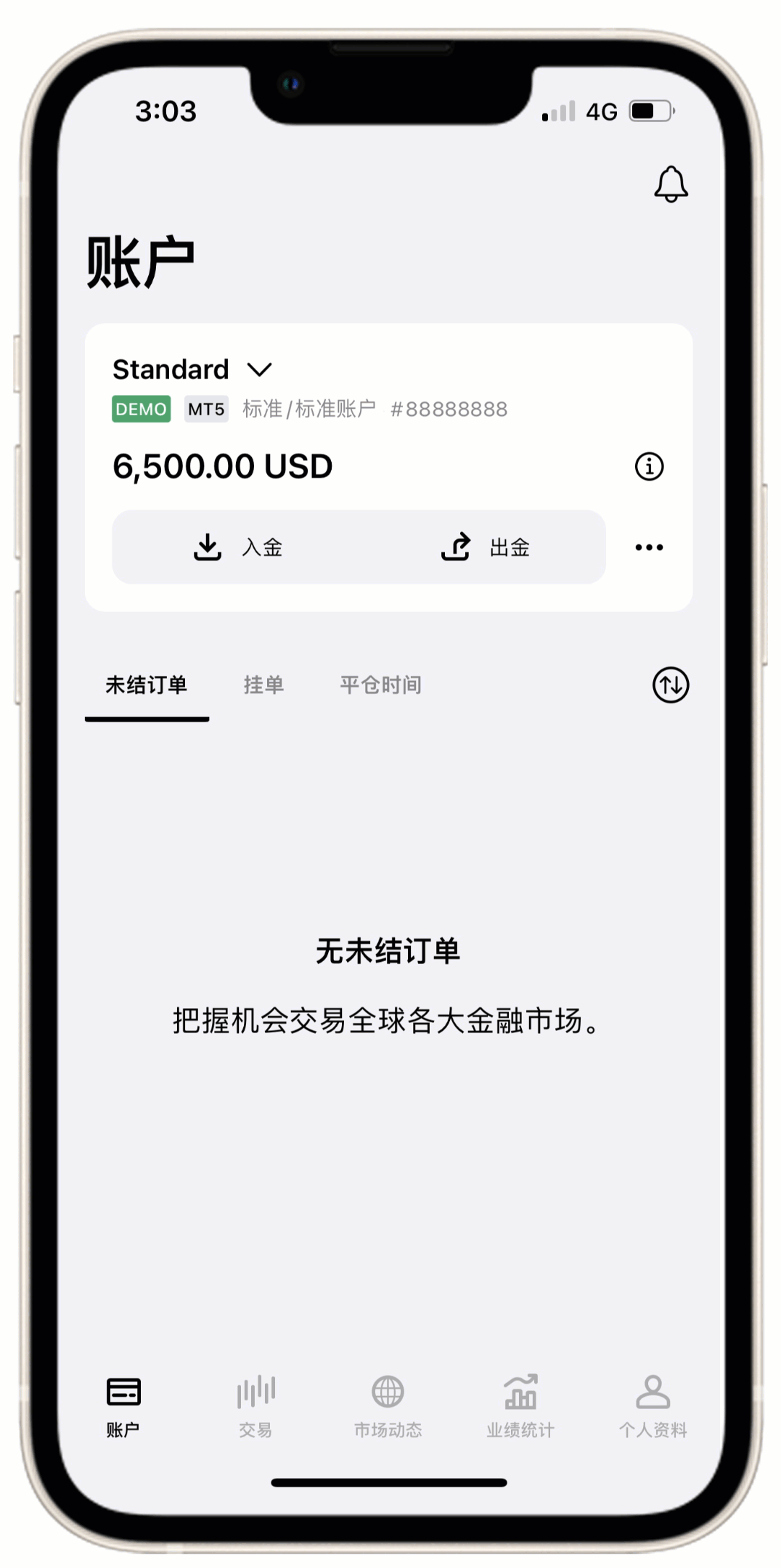Open the 个人资料 profile tab

pyautogui.click(x=653, y=1406)
